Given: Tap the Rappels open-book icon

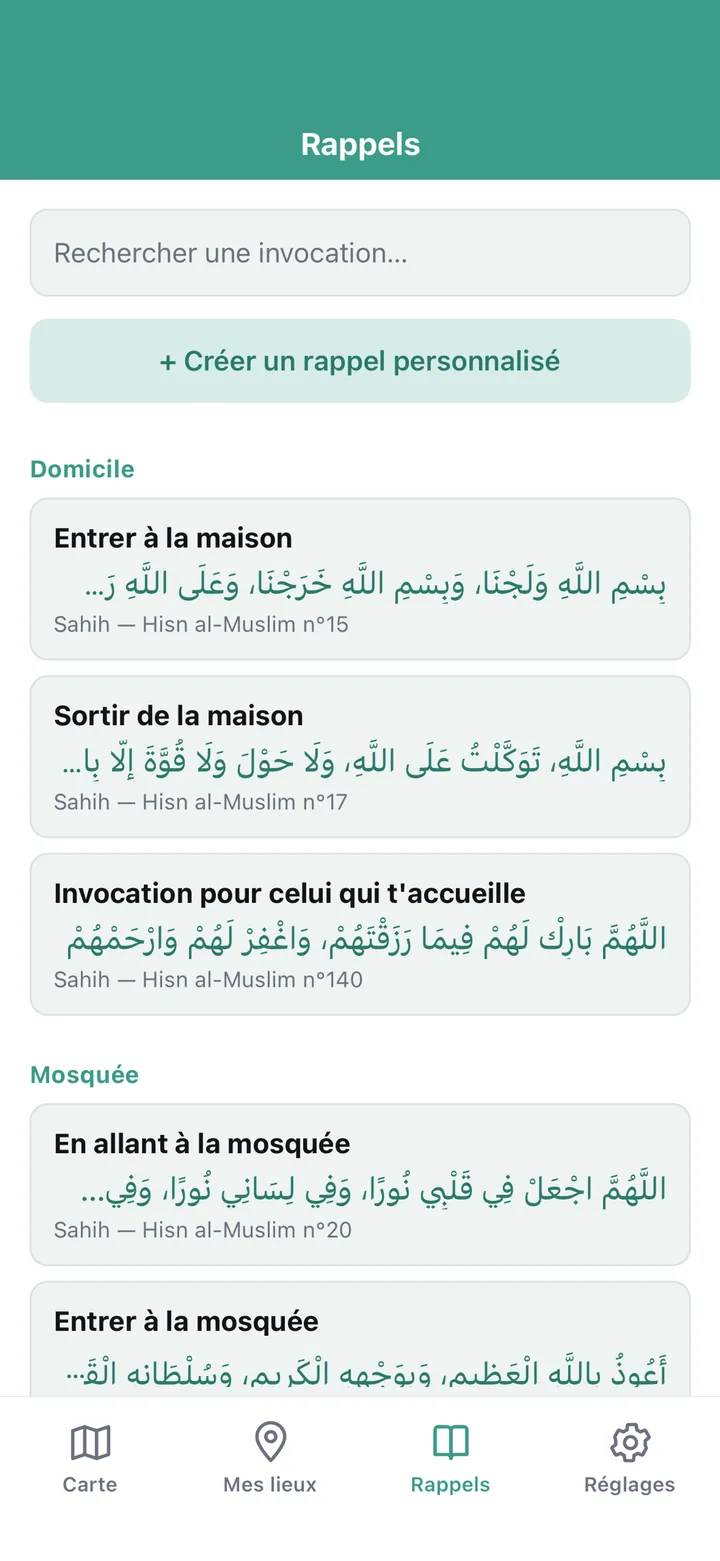Looking at the screenshot, I should pyautogui.click(x=450, y=1442).
